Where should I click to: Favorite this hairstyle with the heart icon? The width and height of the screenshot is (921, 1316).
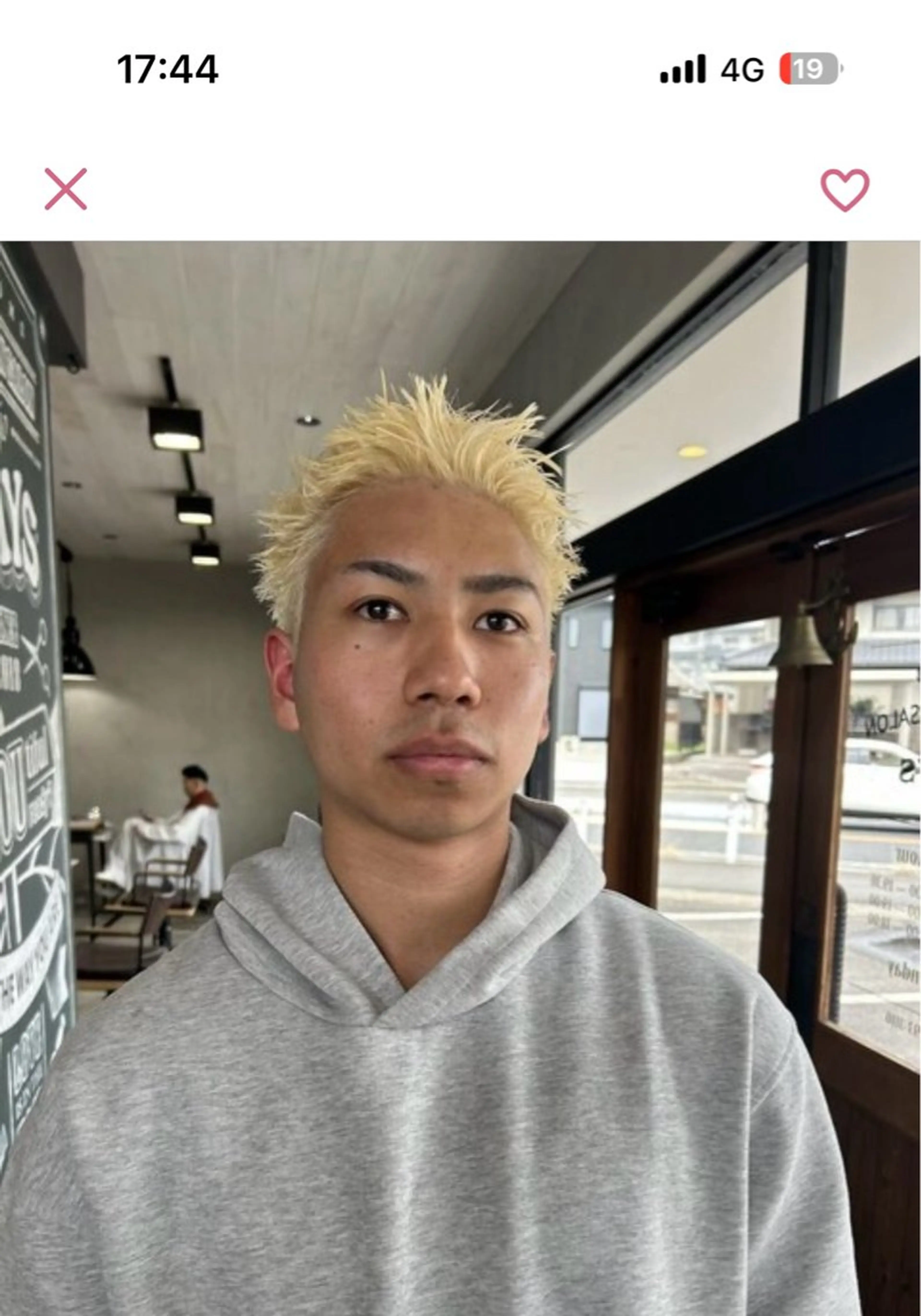tap(845, 190)
